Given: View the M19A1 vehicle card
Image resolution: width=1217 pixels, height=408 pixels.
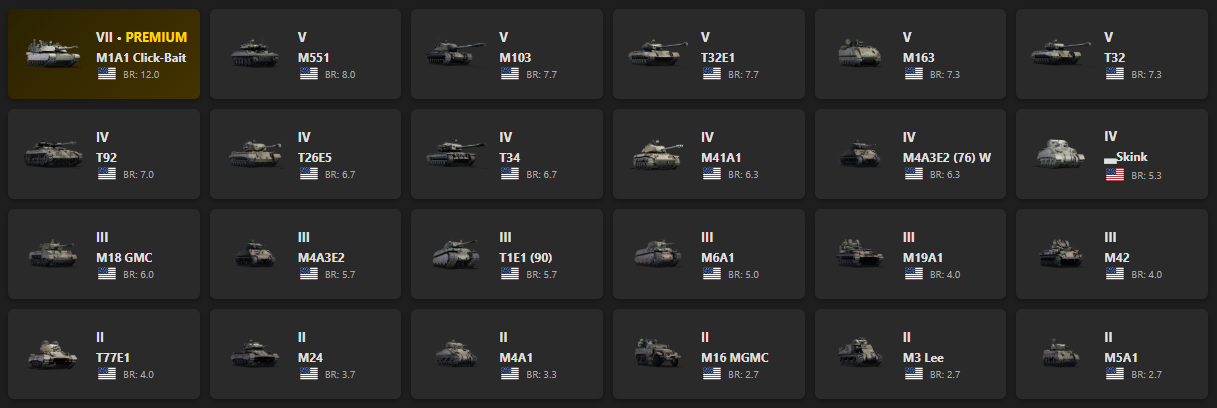Looking at the screenshot, I should click(x=910, y=255).
